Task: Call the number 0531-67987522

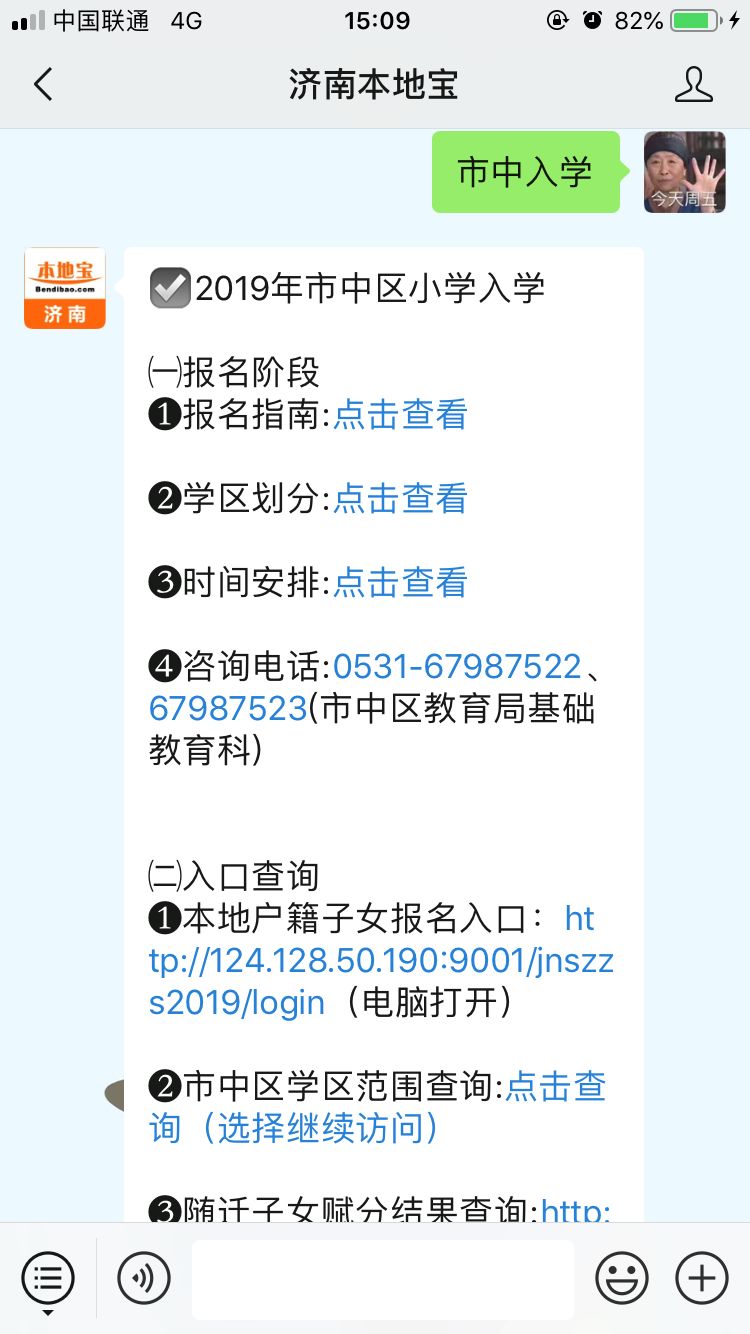Action: (457, 666)
